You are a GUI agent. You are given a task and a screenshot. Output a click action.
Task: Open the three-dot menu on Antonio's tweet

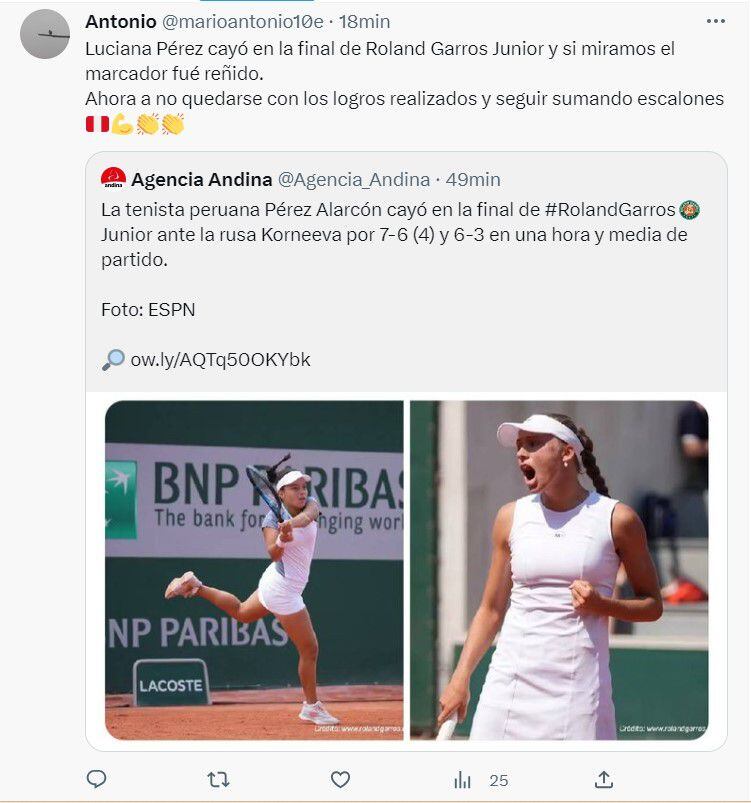click(715, 21)
